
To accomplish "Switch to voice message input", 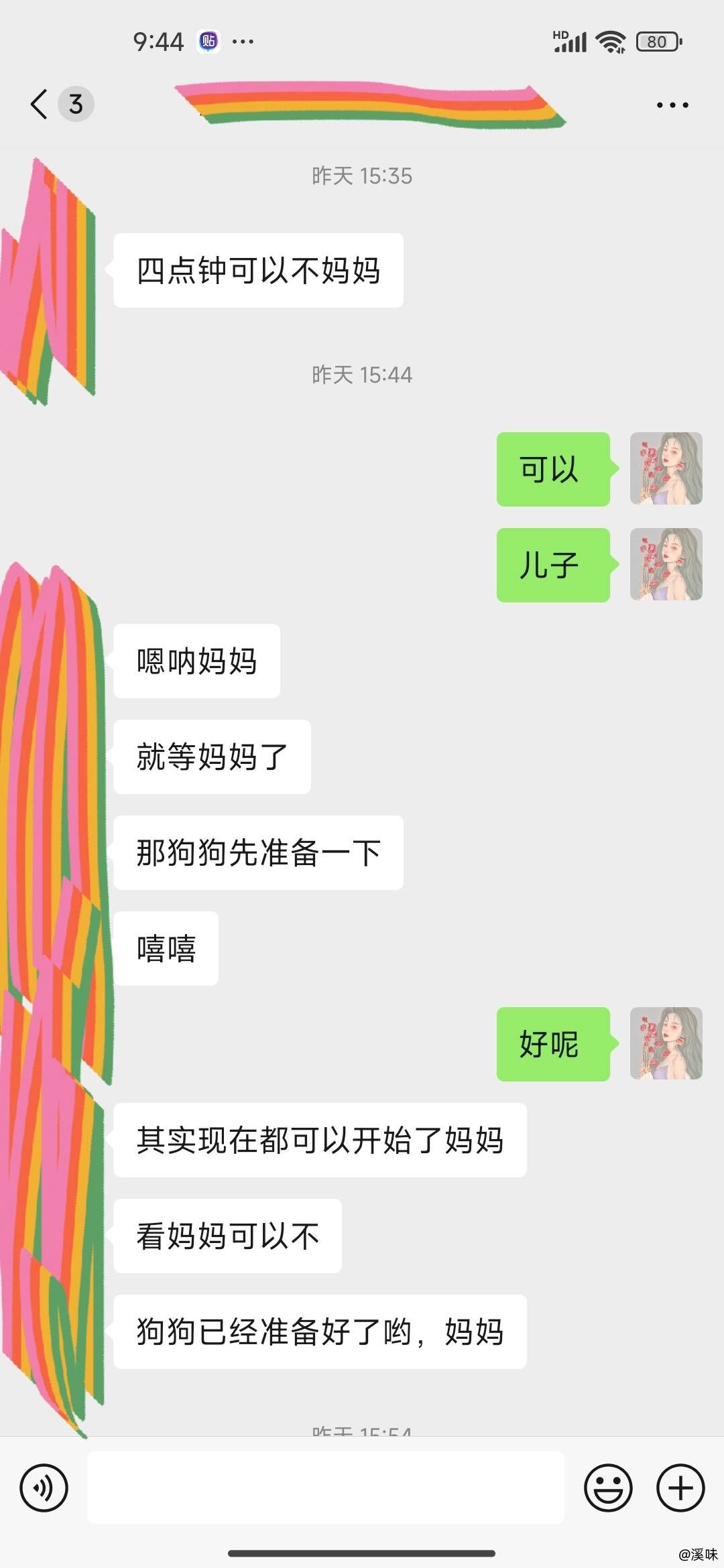I will (44, 1488).
